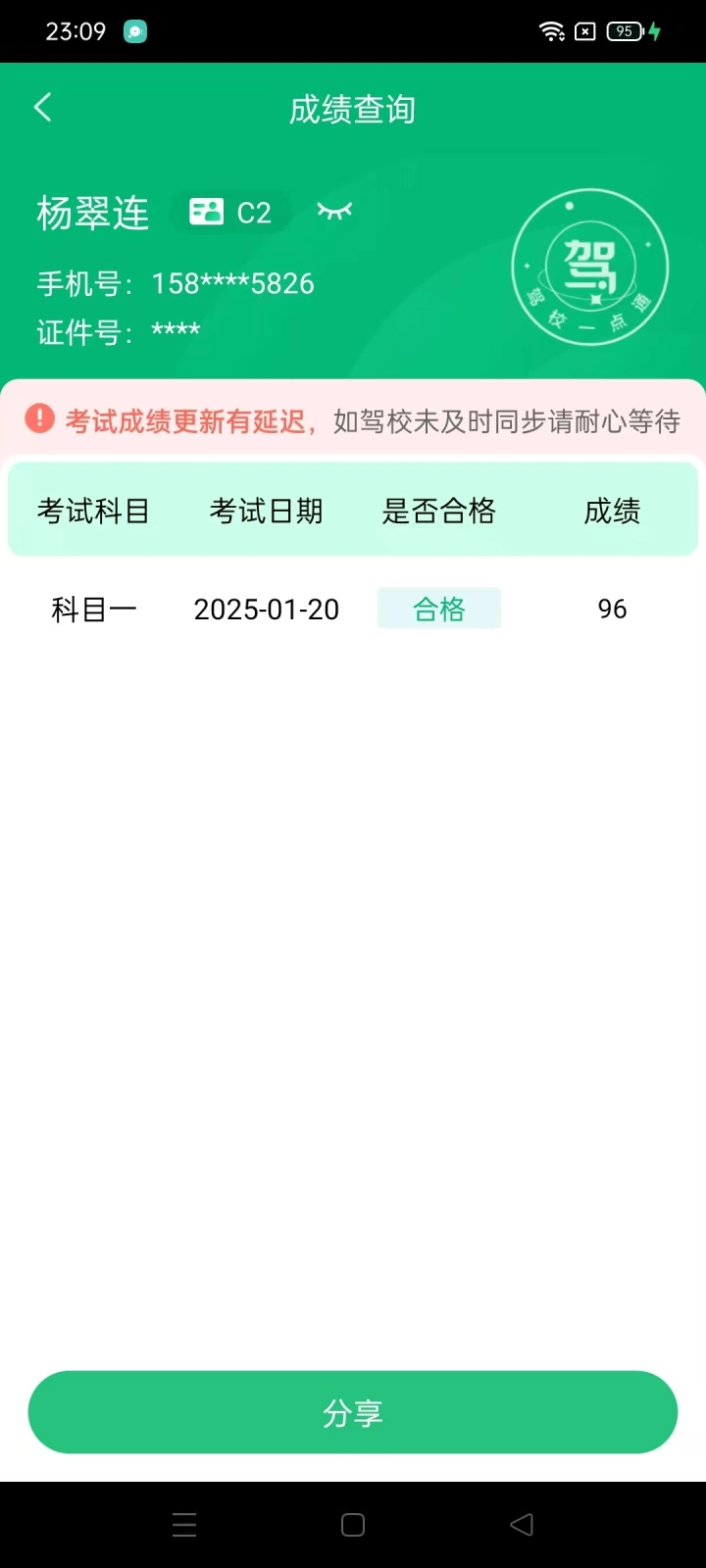The width and height of the screenshot is (706, 1568).
Task: Go back from the 成绩查询 page
Action: pyautogui.click(x=42, y=108)
